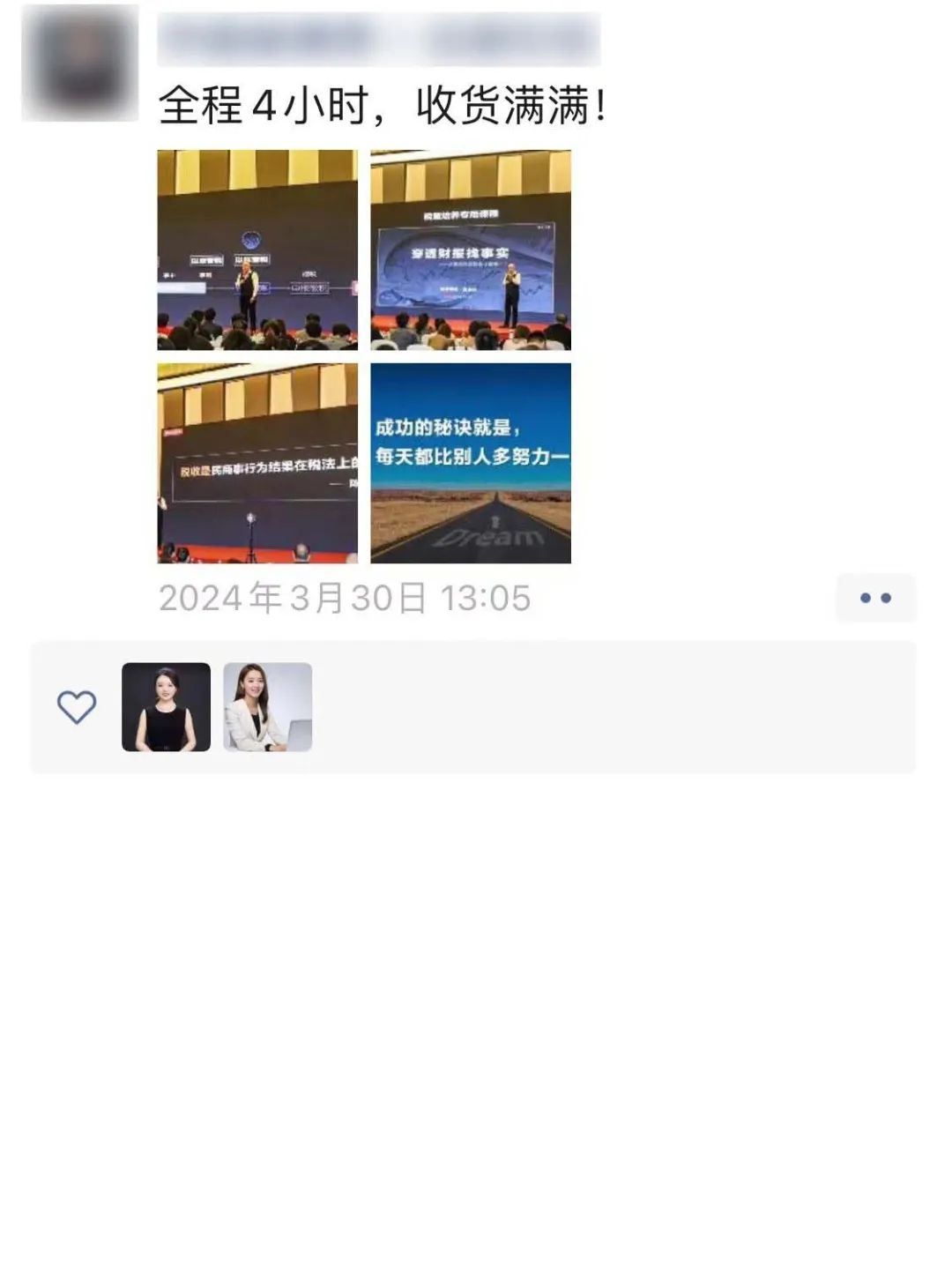Image resolution: width=952 pixels, height=1267 pixels.
Task: Open the poster's blurred profile avatar
Action: (x=79, y=63)
